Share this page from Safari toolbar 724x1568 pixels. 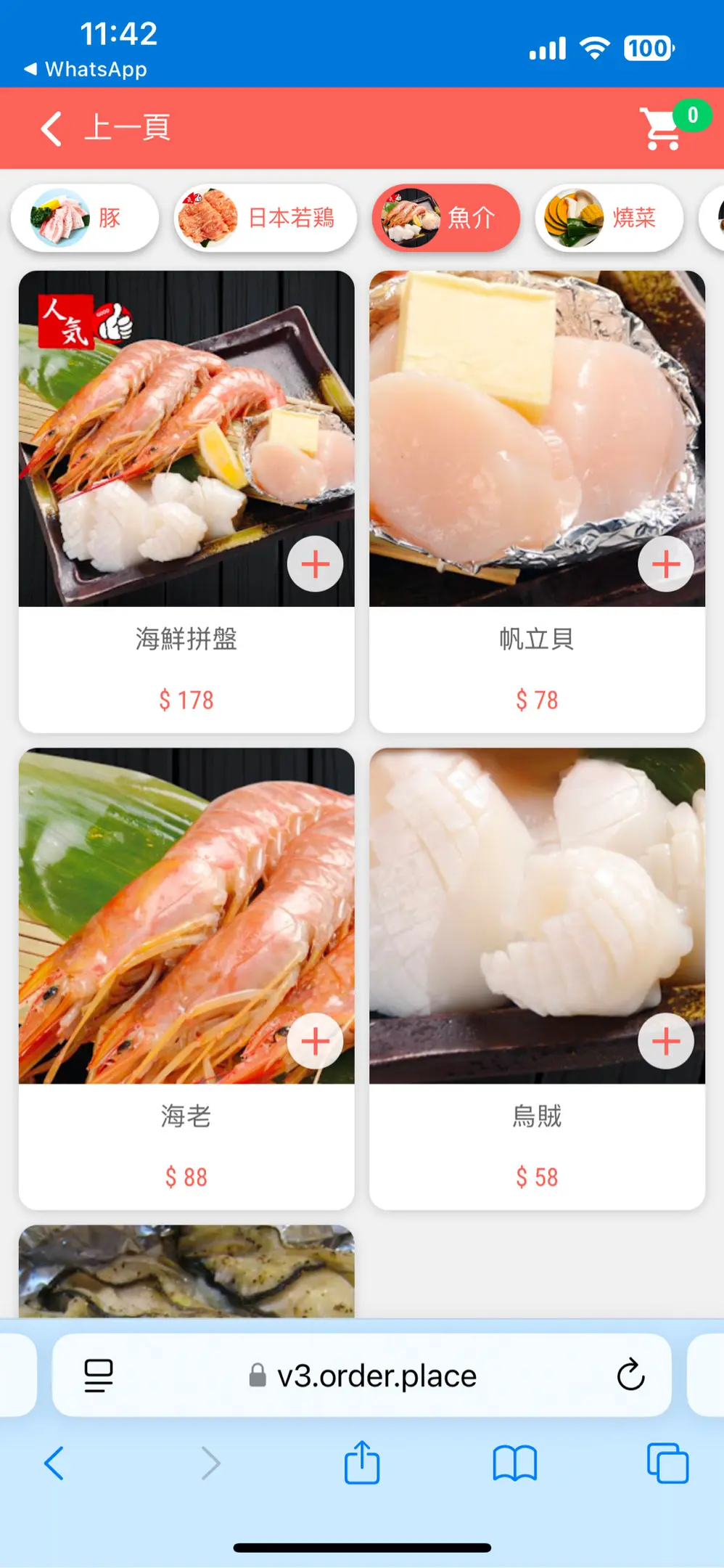(362, 1463)
